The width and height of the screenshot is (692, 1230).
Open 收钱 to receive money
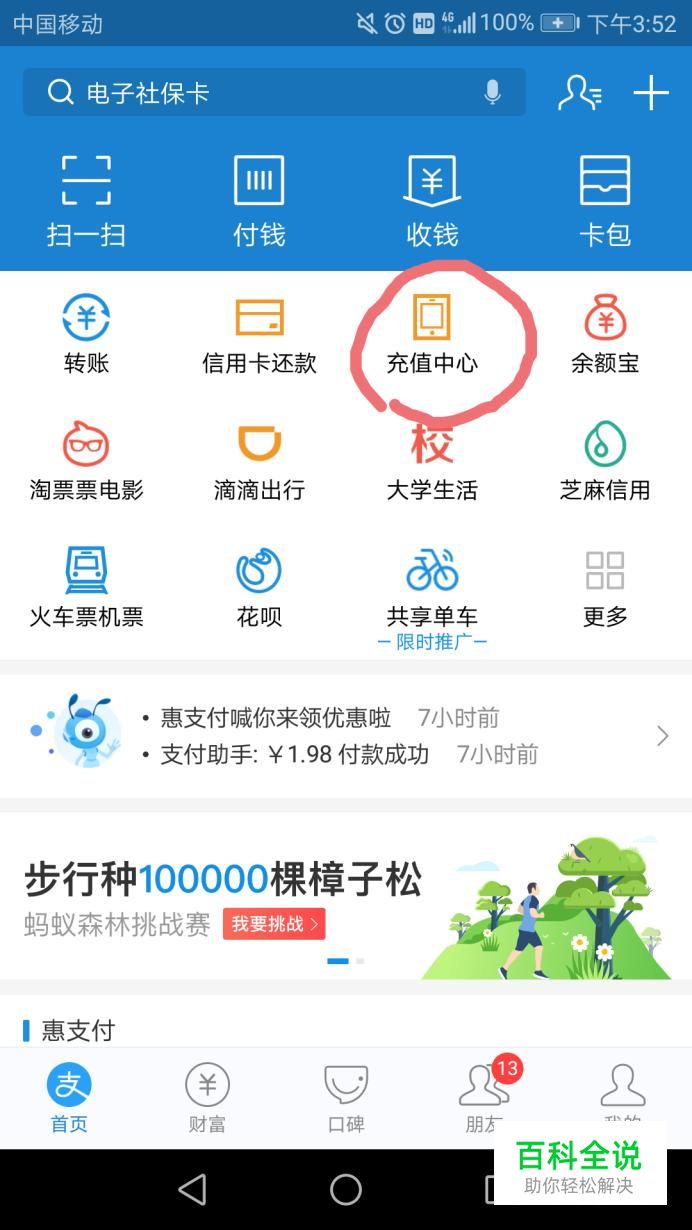click(x=432, y=200)
